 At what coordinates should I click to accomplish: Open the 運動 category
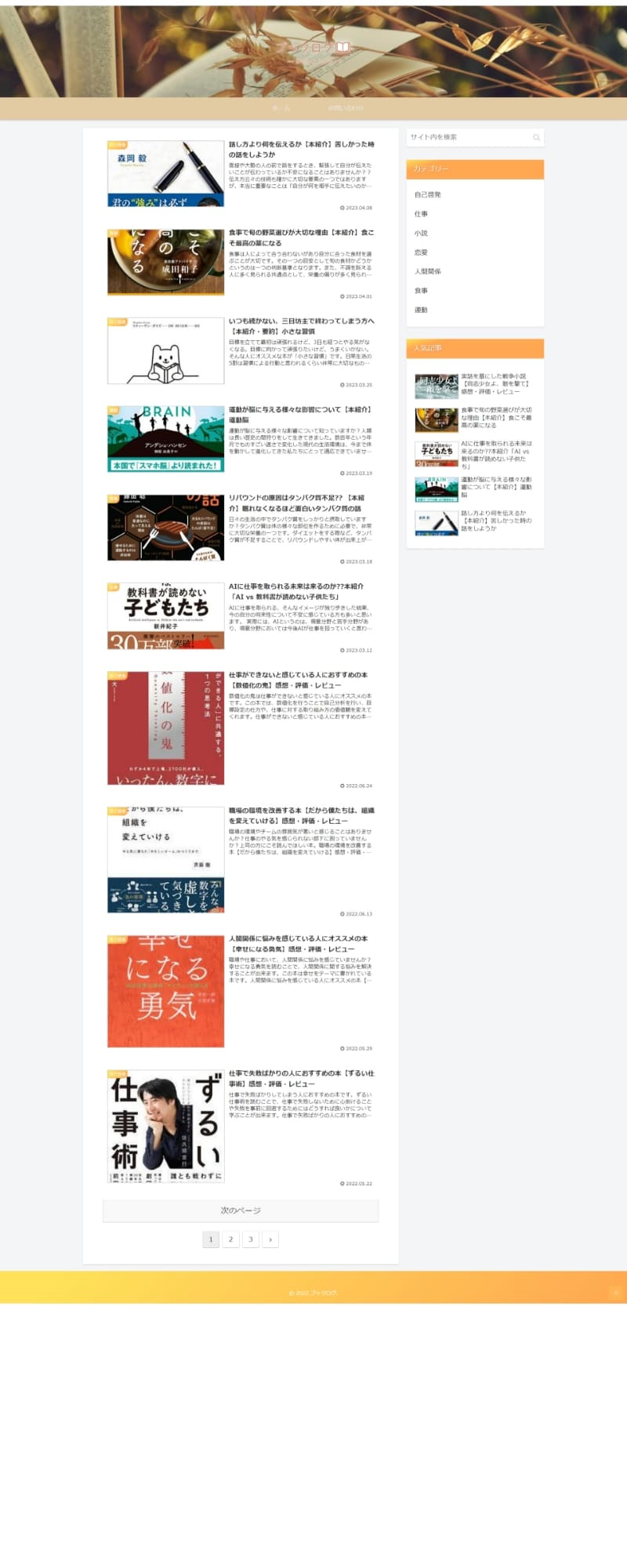click(x=422, y=310)
